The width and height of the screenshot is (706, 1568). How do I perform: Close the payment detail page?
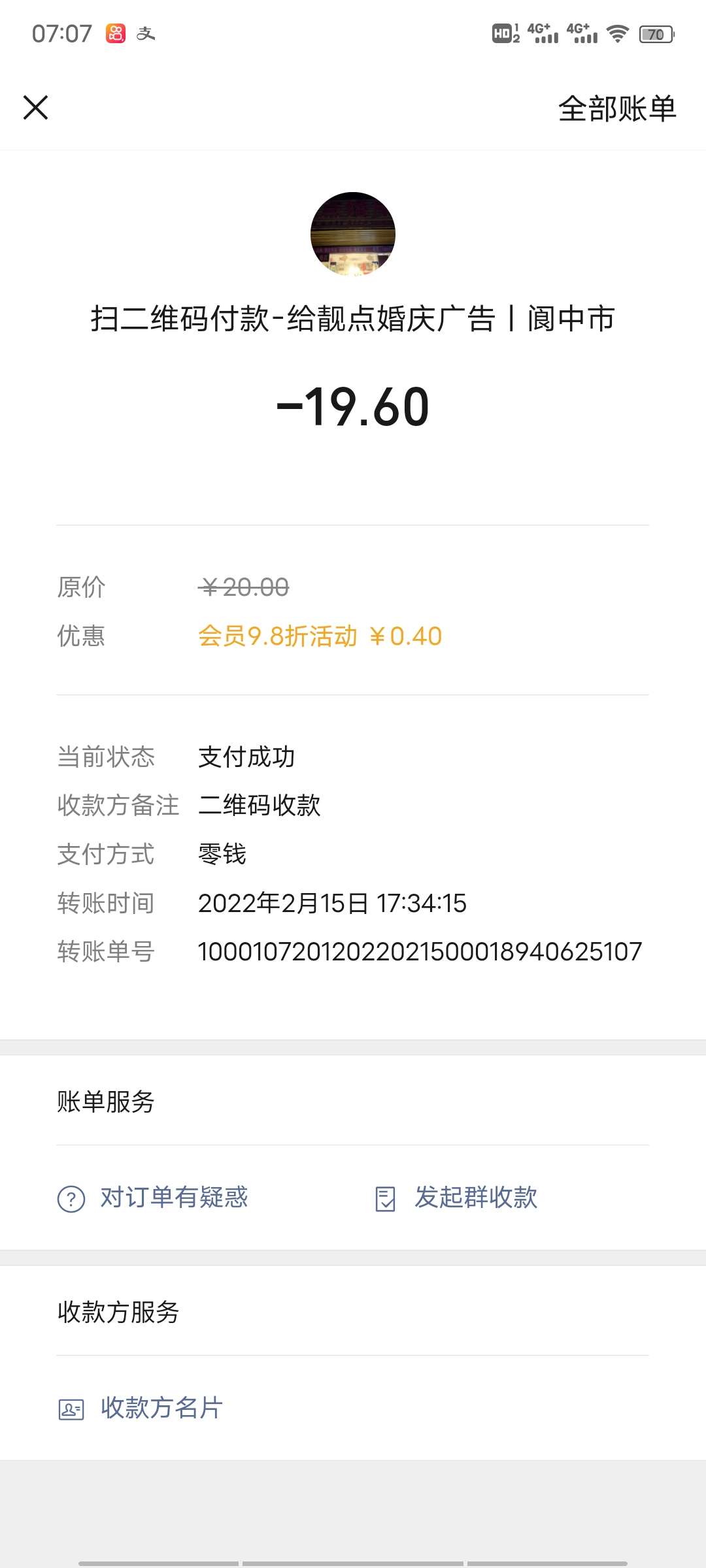point(35,108)
